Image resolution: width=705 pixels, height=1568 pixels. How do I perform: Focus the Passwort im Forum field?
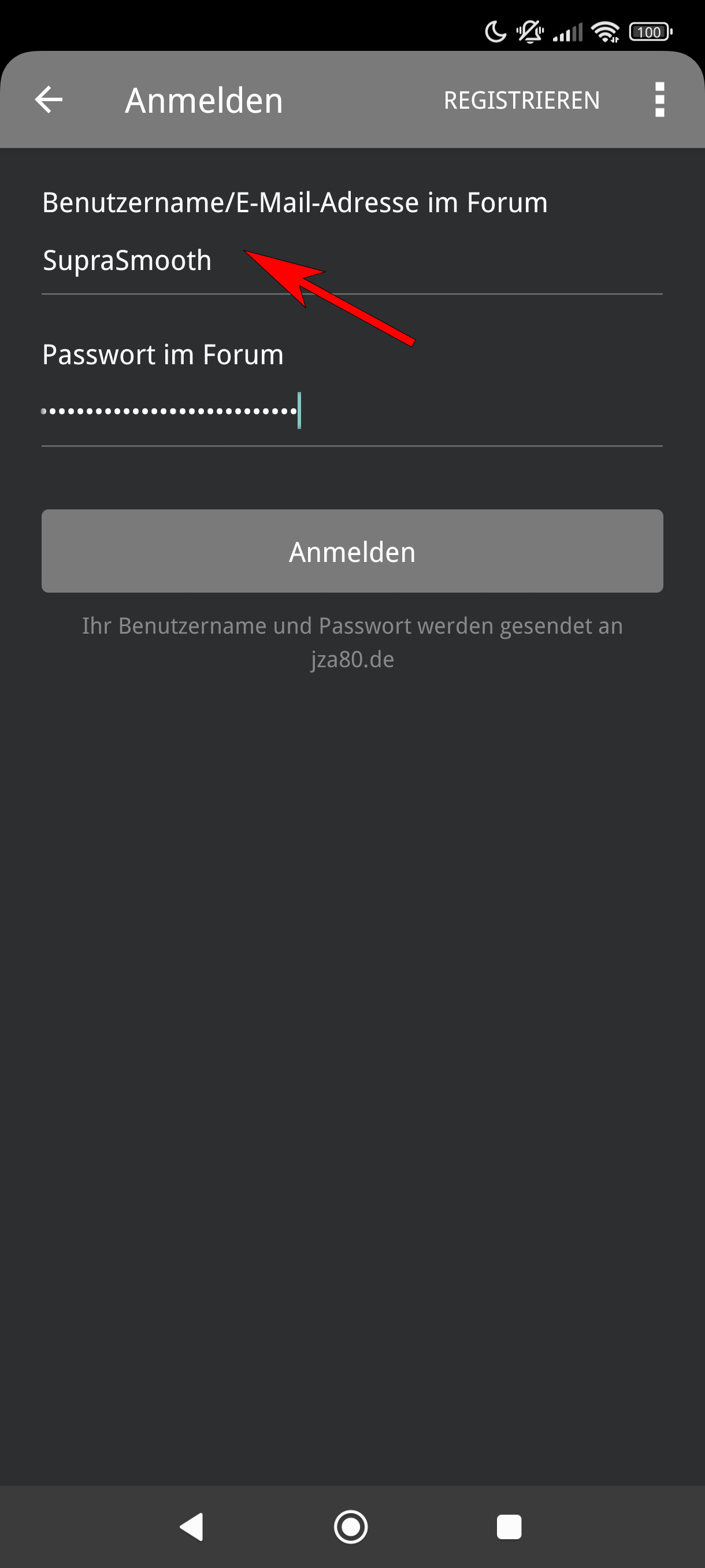[351, 412]
